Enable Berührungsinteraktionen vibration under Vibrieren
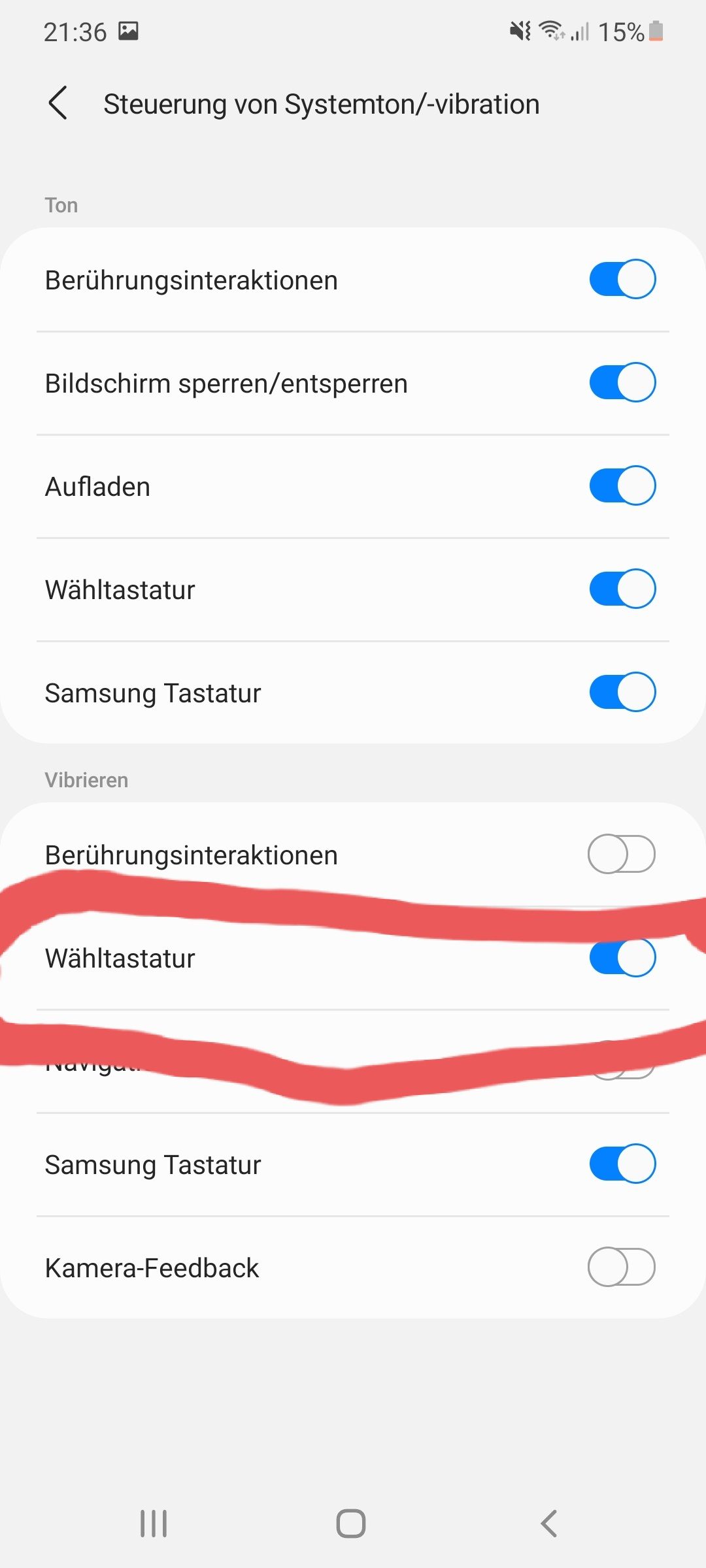 [622, 855]
